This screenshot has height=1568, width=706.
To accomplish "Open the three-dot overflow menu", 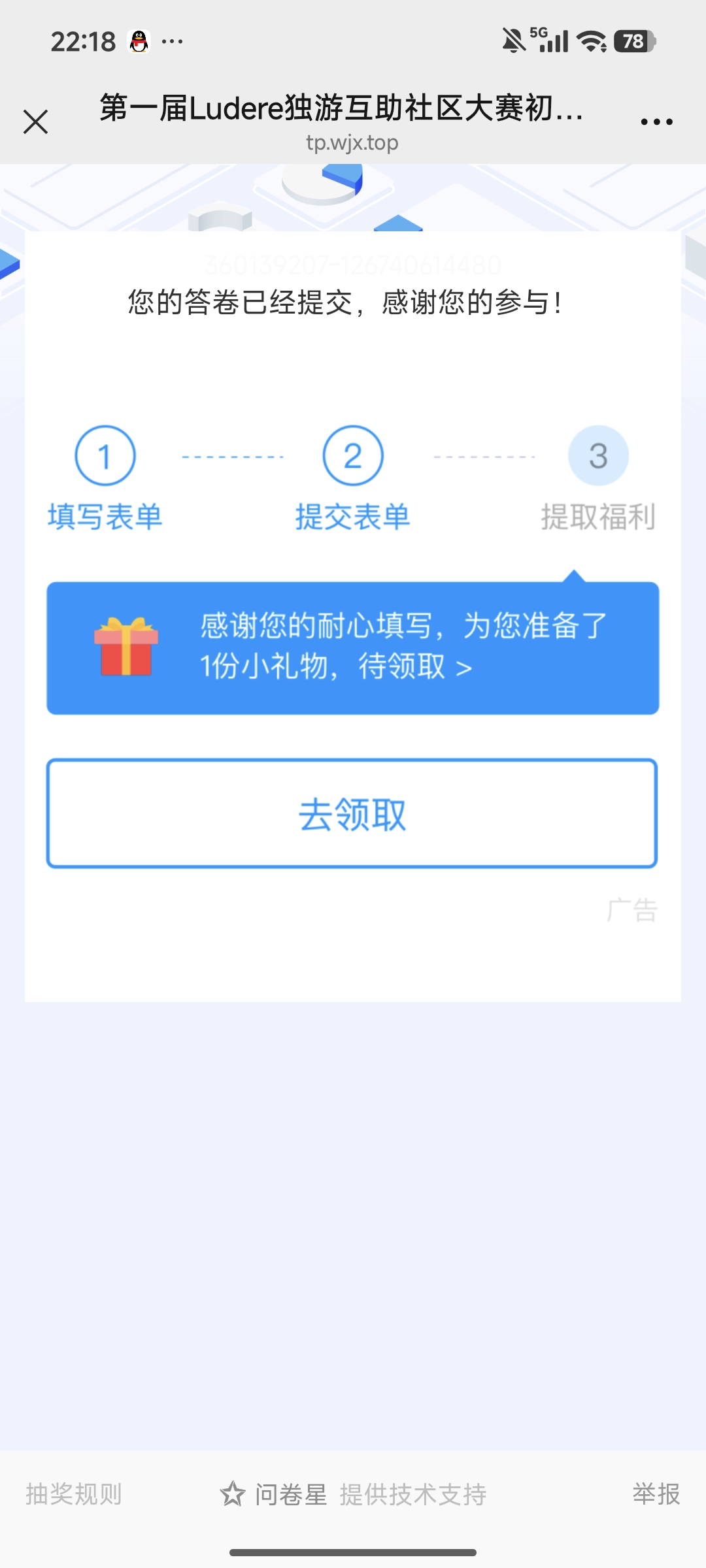I will click(656, 122).
